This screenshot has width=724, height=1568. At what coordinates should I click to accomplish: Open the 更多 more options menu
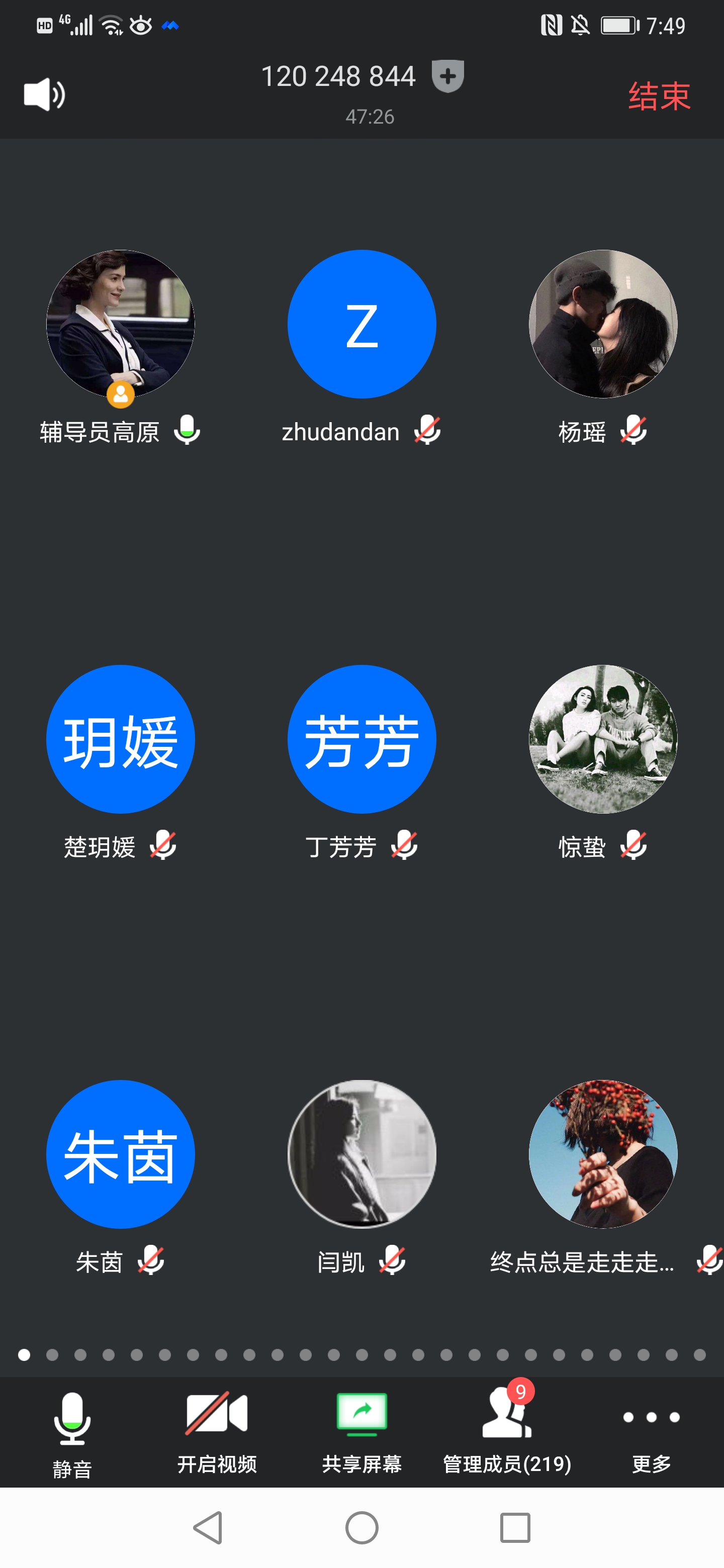[651, 1432]
